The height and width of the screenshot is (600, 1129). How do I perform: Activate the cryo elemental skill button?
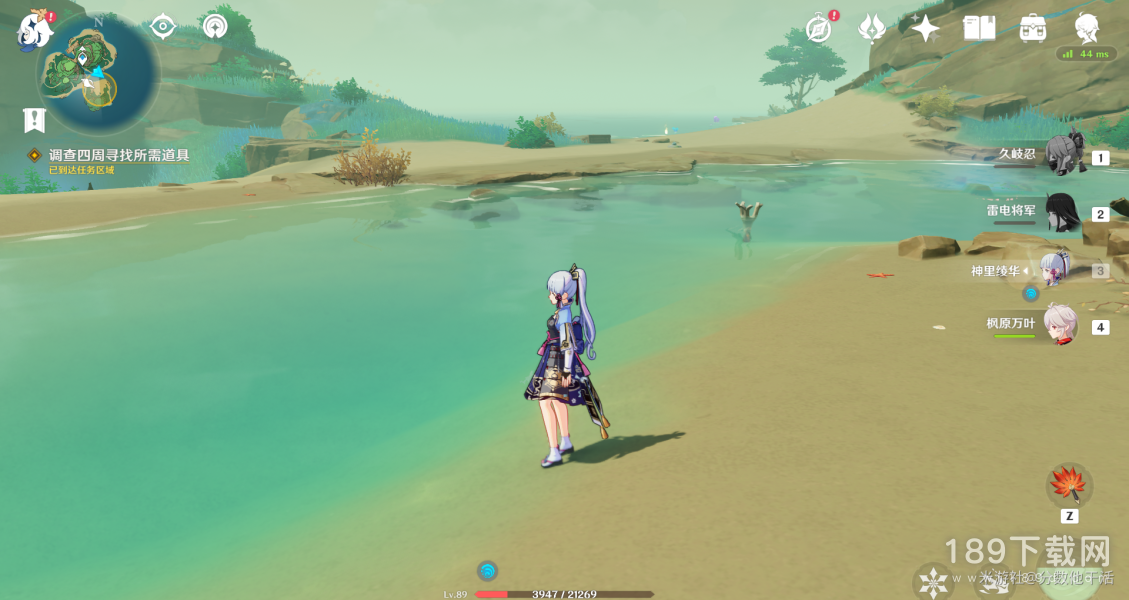tap(933, 582)
